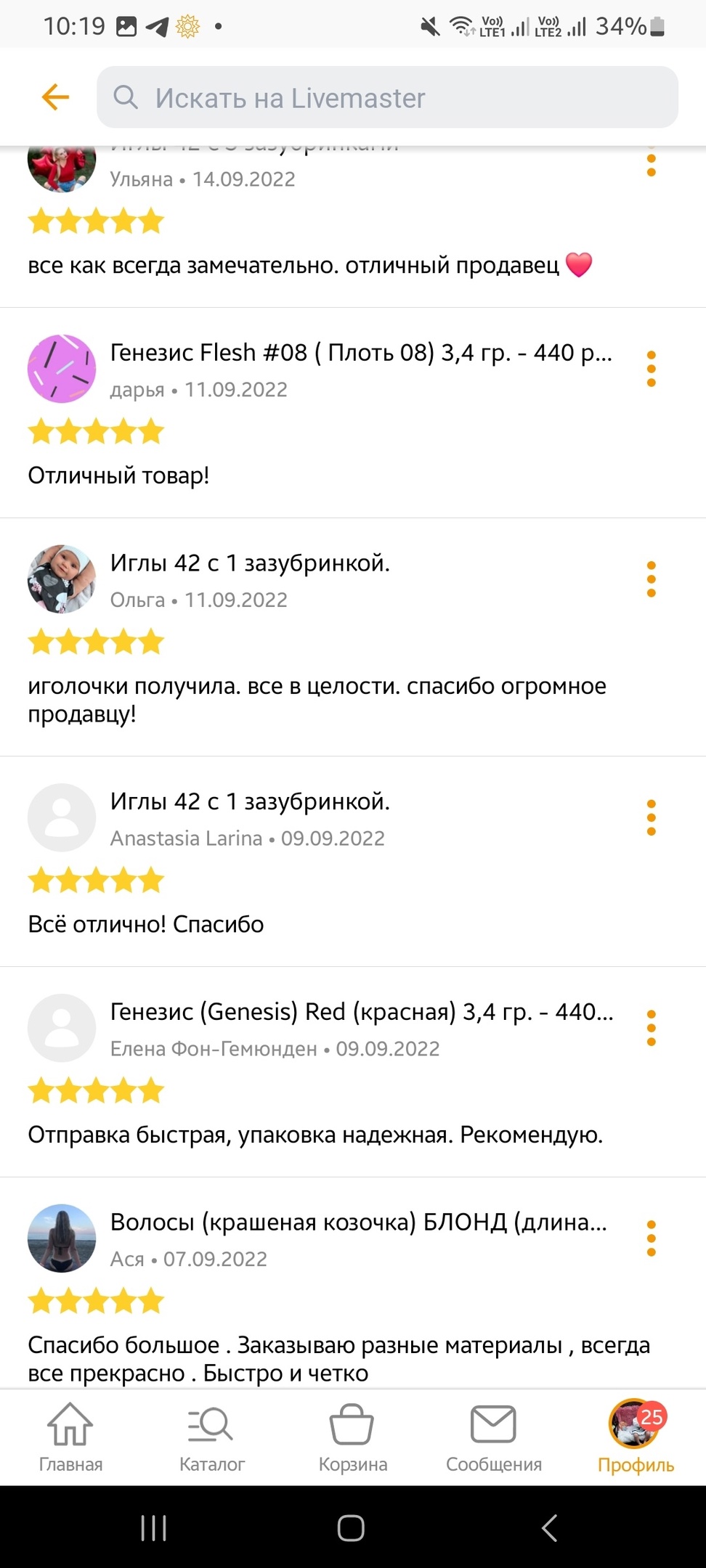
Task: View Ольга's profile avatar
Action: (62, 579)
